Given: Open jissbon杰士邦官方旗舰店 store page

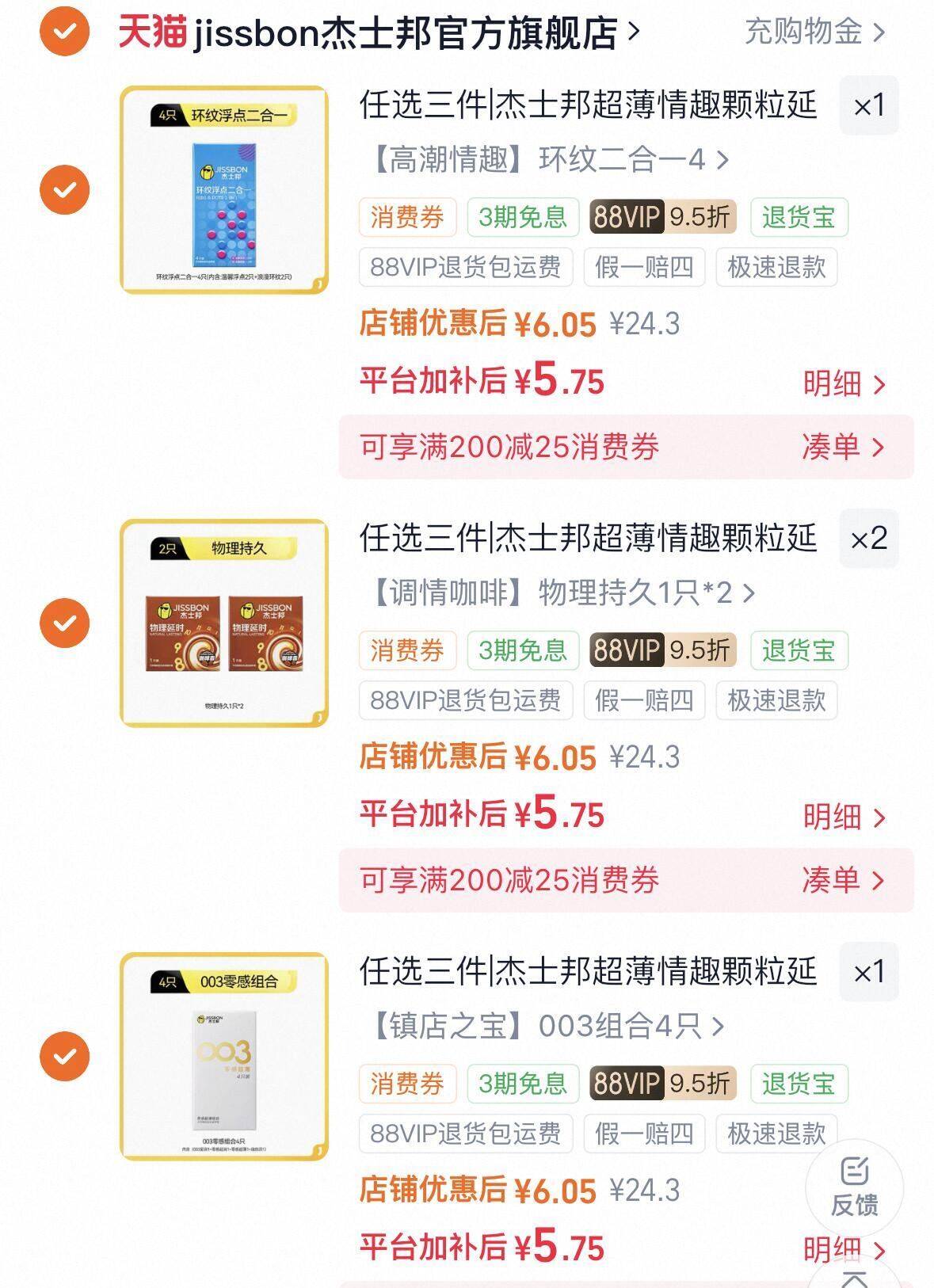Looking at the screenshot, I should (x=379, y=32).
